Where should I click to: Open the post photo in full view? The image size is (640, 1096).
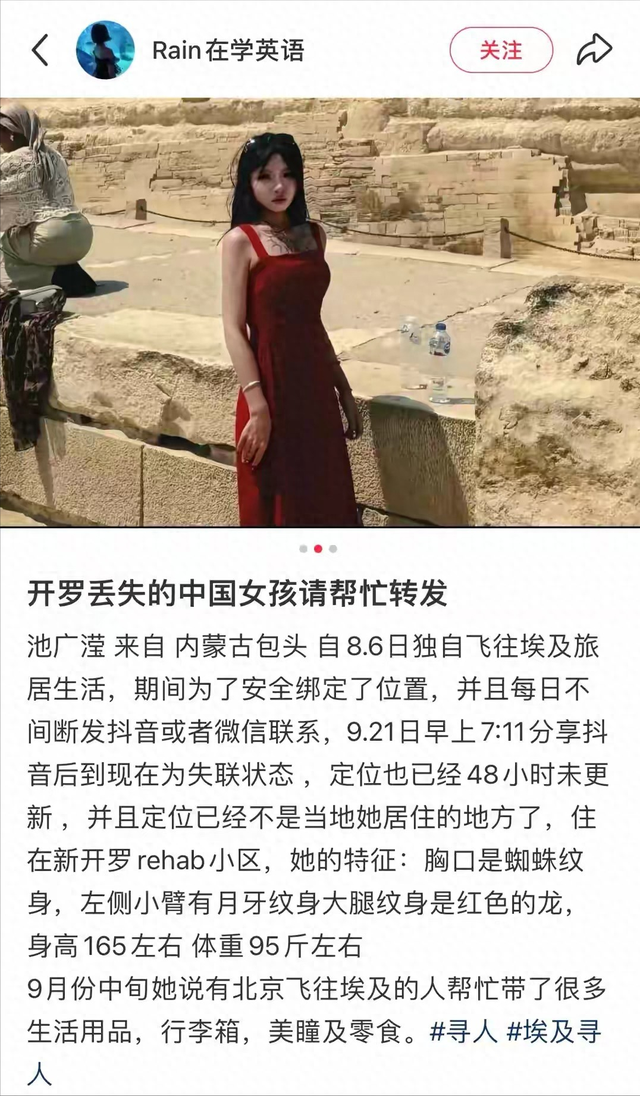320,312
